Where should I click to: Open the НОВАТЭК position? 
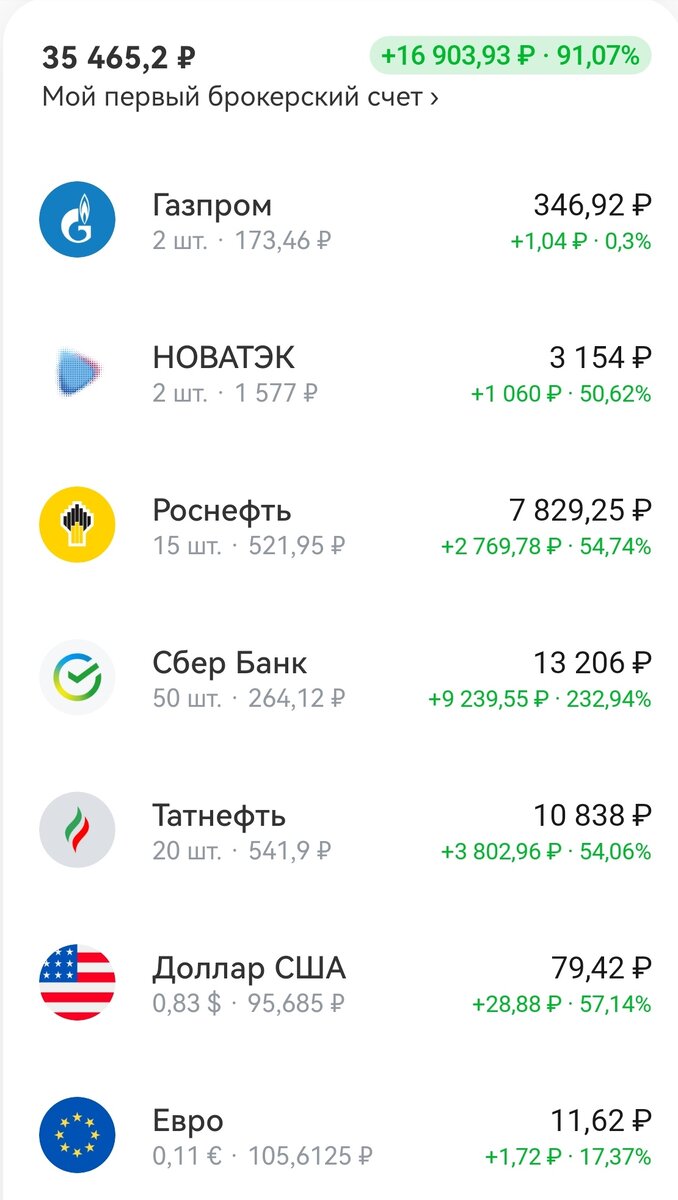(345, 372)
